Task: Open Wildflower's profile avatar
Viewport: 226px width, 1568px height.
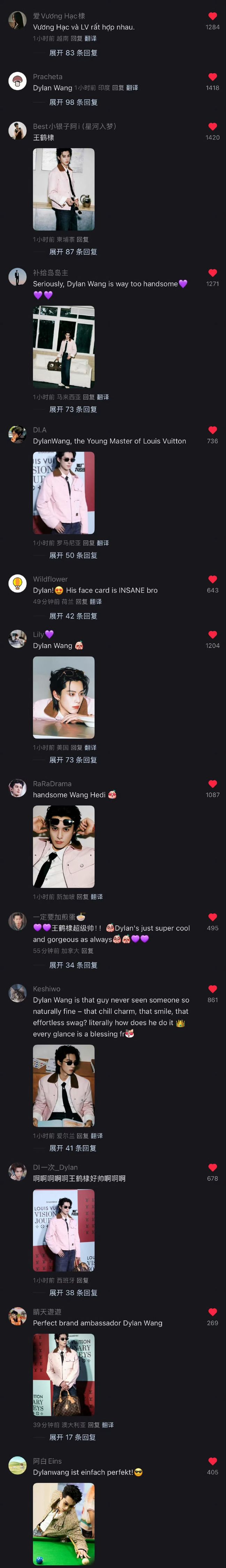Action: pyautogui.click(x=17, y=583)
